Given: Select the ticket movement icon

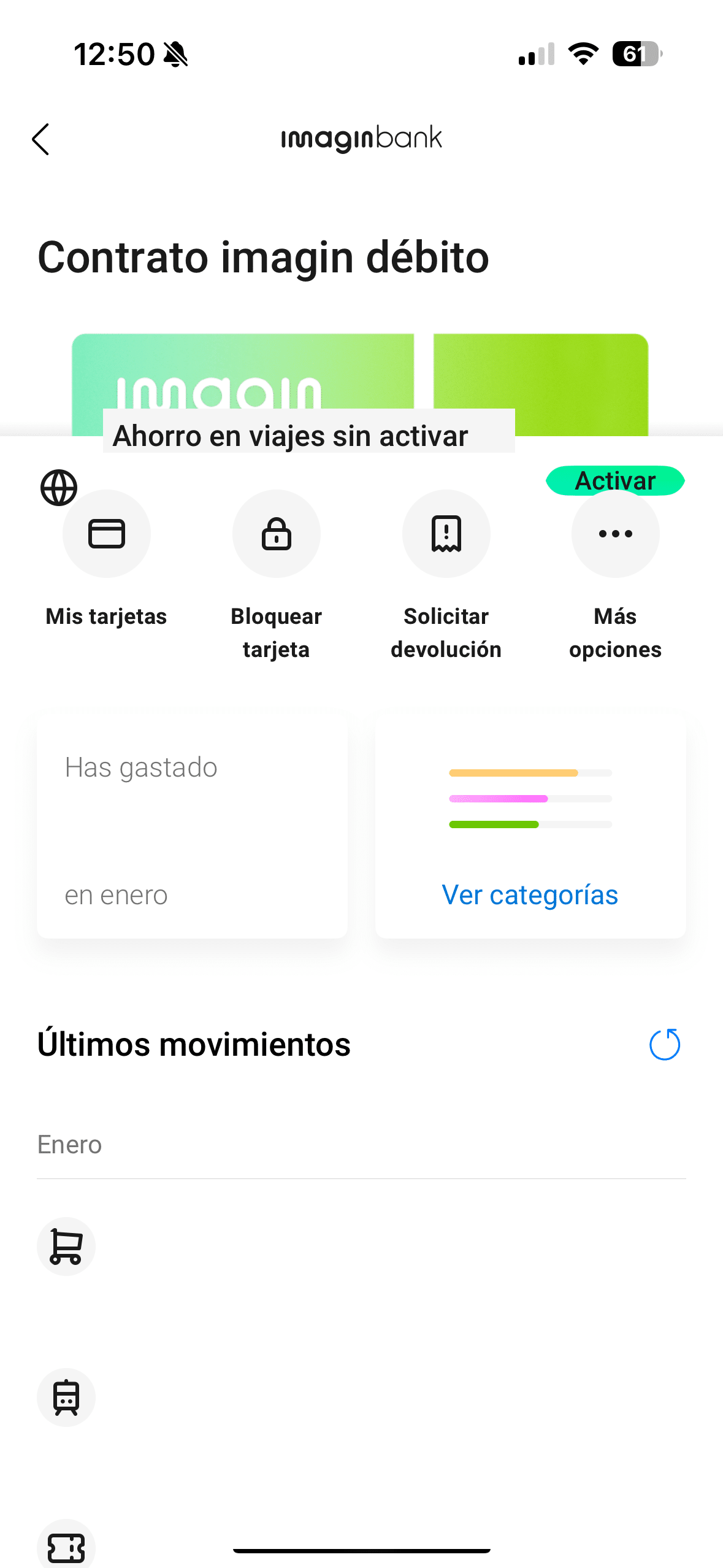Looking at the screenshot, I should pyautogui.click(x=66, y=1548).
